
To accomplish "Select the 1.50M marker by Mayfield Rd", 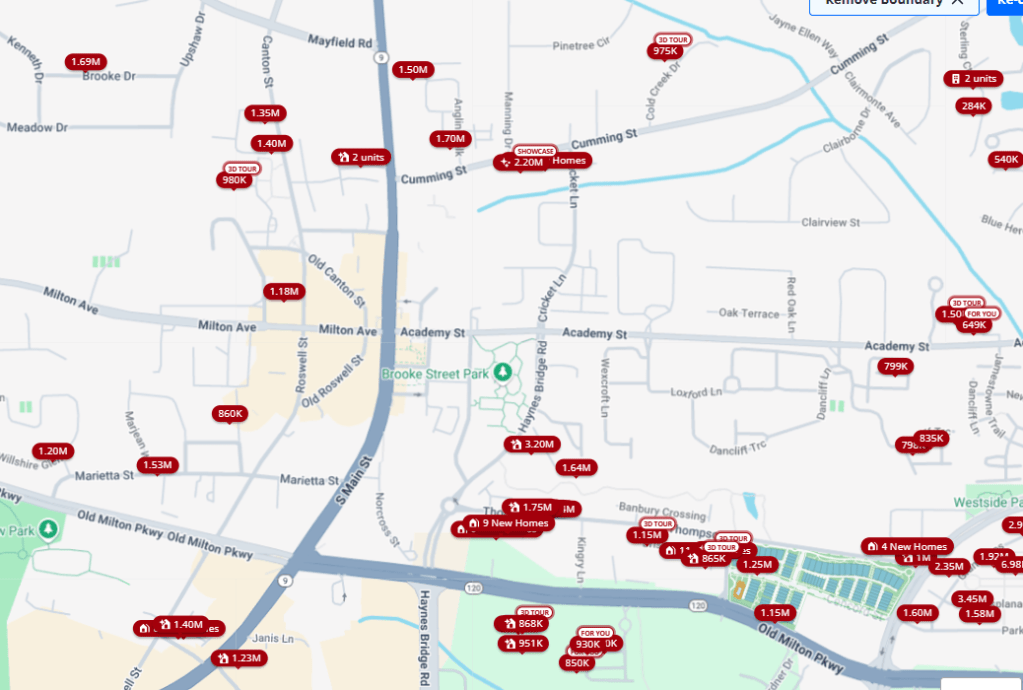I will tap(412, 69).
